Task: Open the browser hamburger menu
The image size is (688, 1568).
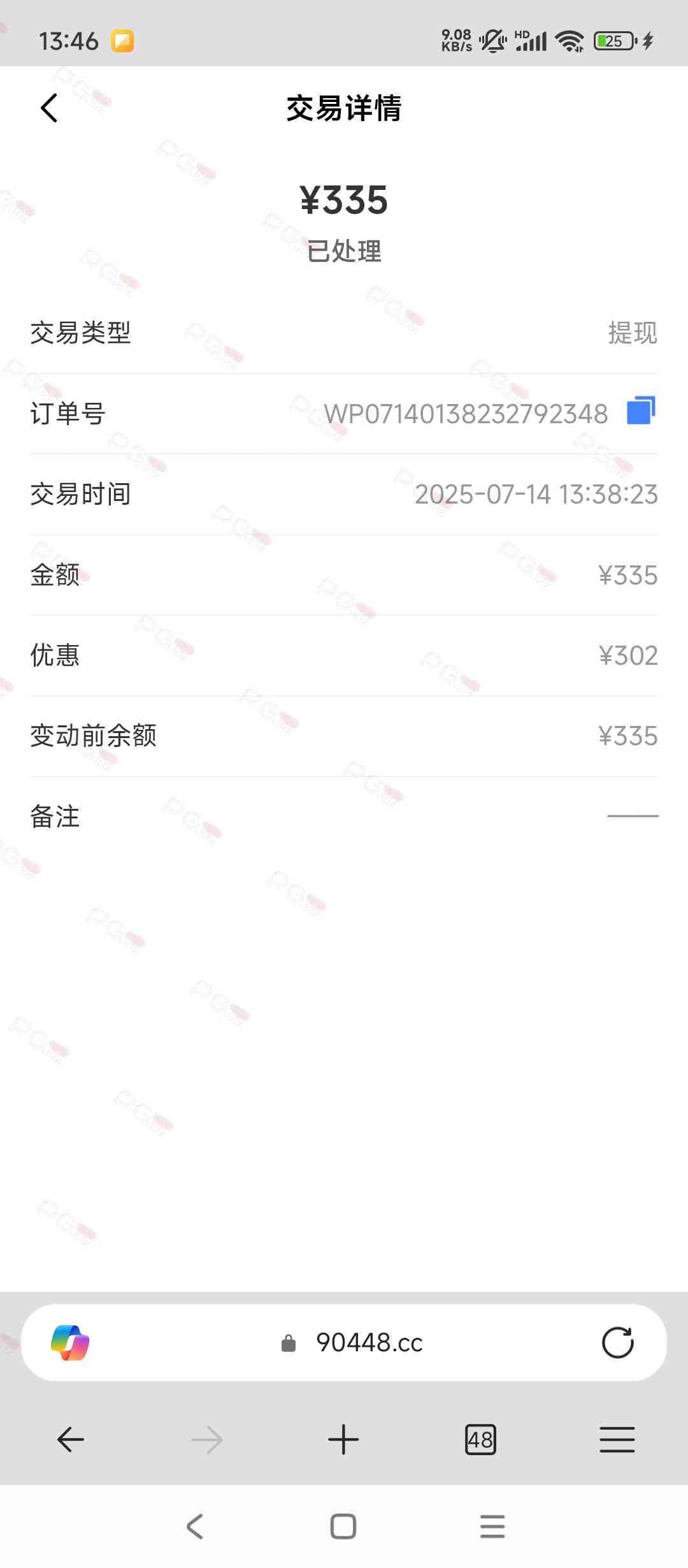Action: coord(617,1439)
